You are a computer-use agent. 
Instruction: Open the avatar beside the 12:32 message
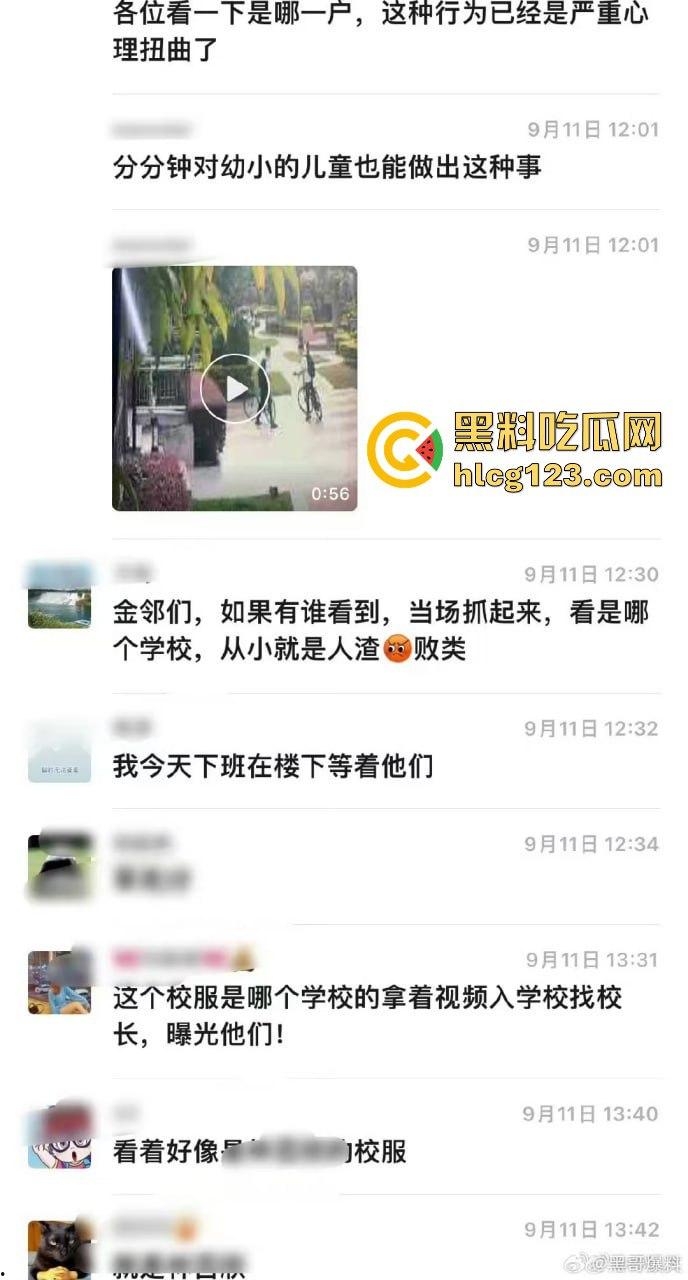[59, 751]
